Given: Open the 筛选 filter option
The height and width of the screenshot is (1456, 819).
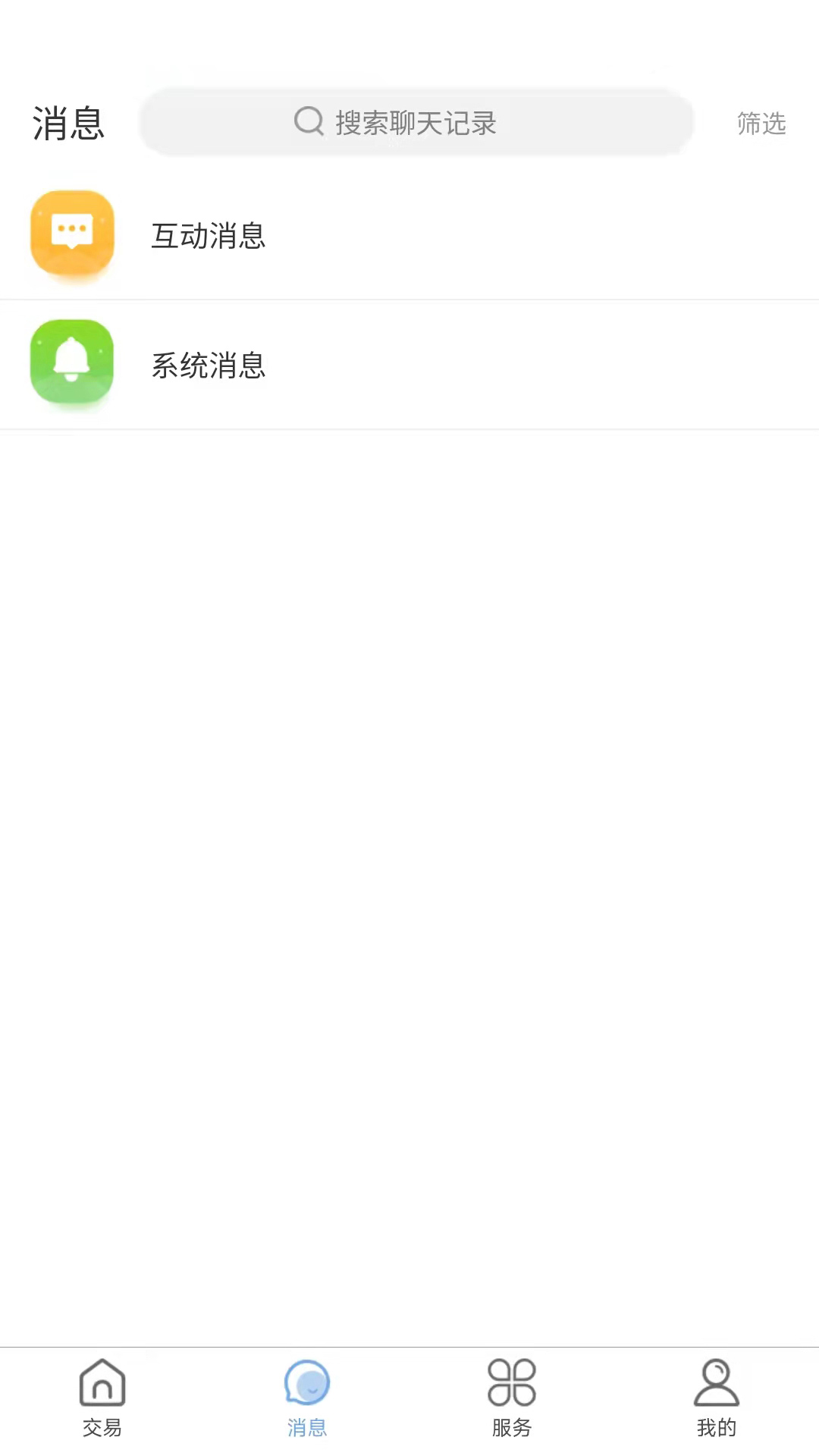Looking at the screenshot, I should pos(761,124).
